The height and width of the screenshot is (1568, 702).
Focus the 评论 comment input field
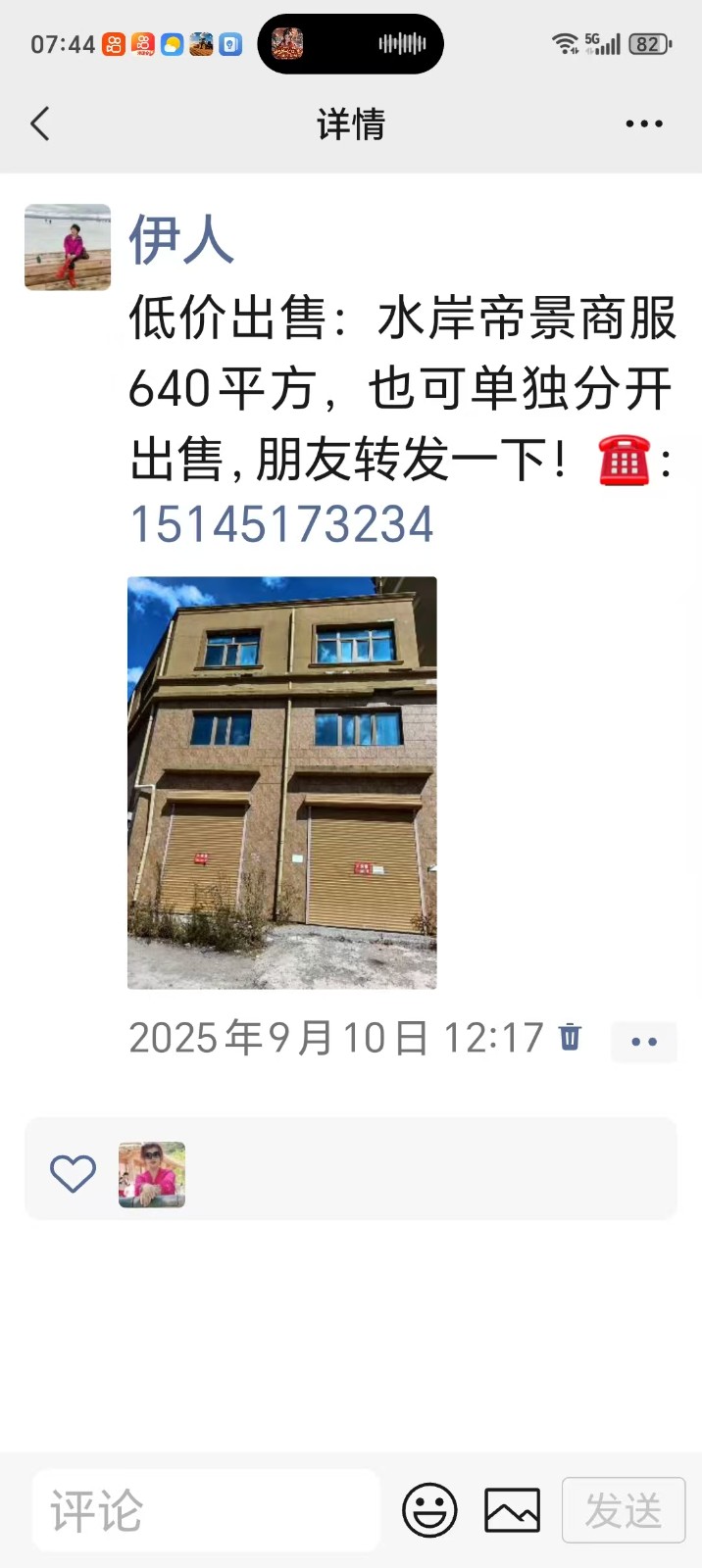point(206,1510)
